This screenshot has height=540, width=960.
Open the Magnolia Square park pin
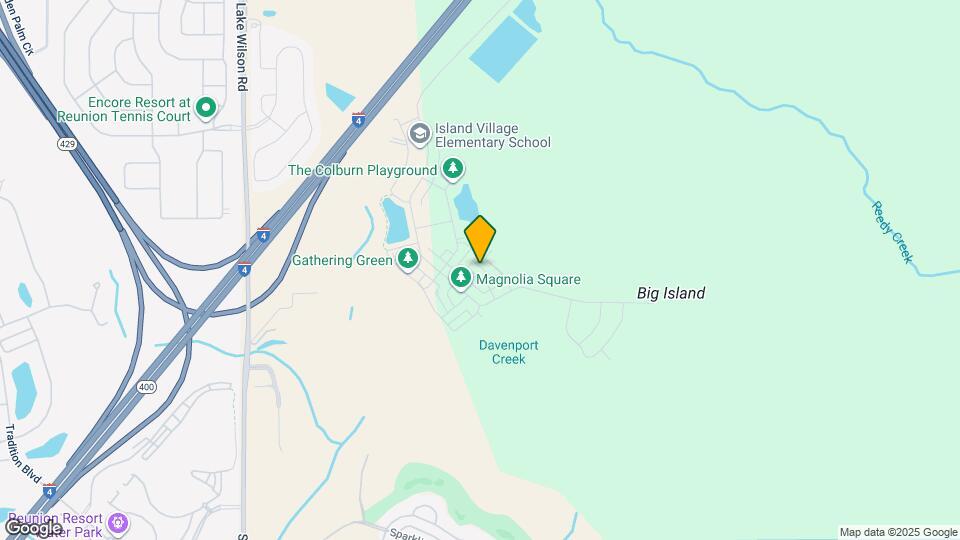(461, 278)
